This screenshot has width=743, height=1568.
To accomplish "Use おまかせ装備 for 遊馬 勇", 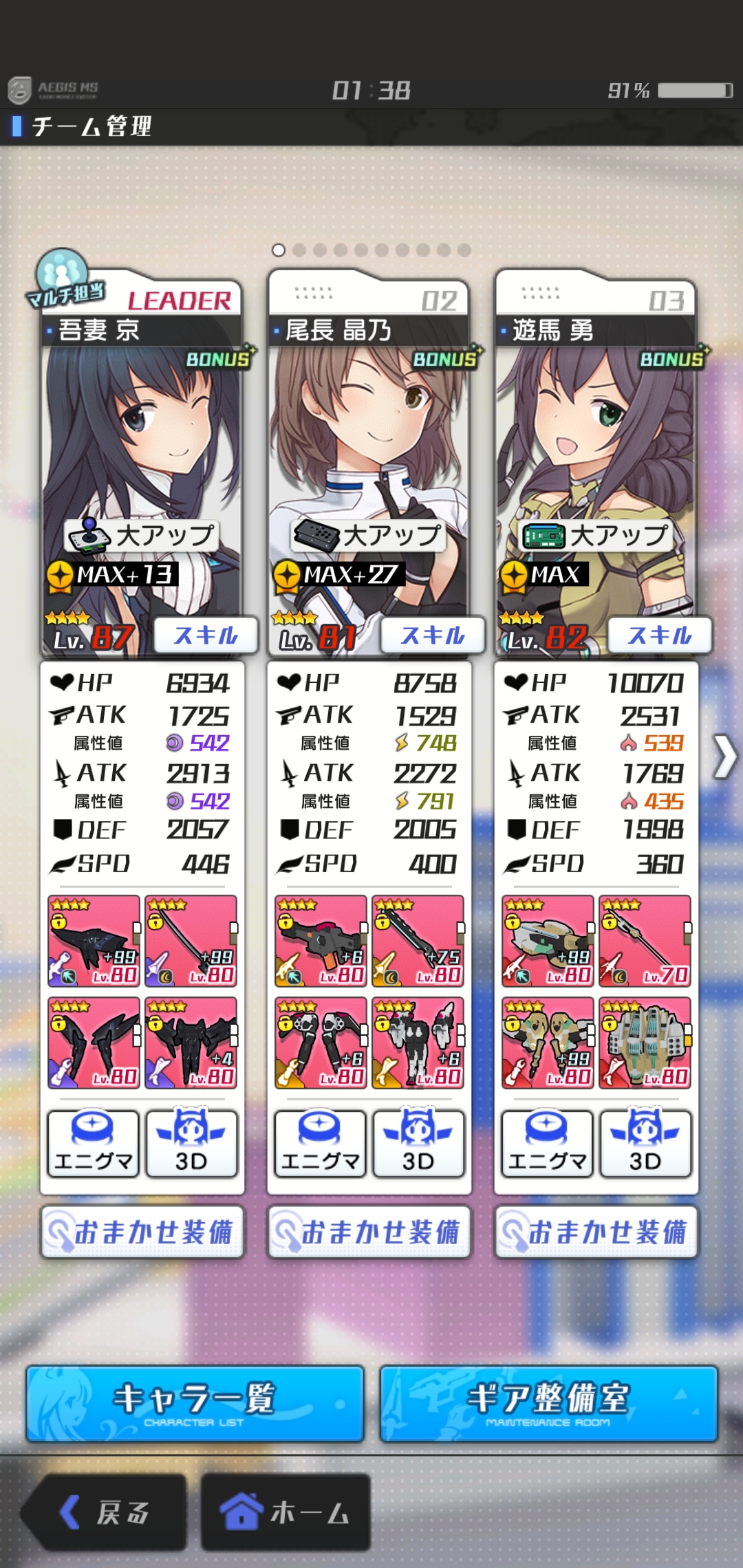I will coord(596,1232).
